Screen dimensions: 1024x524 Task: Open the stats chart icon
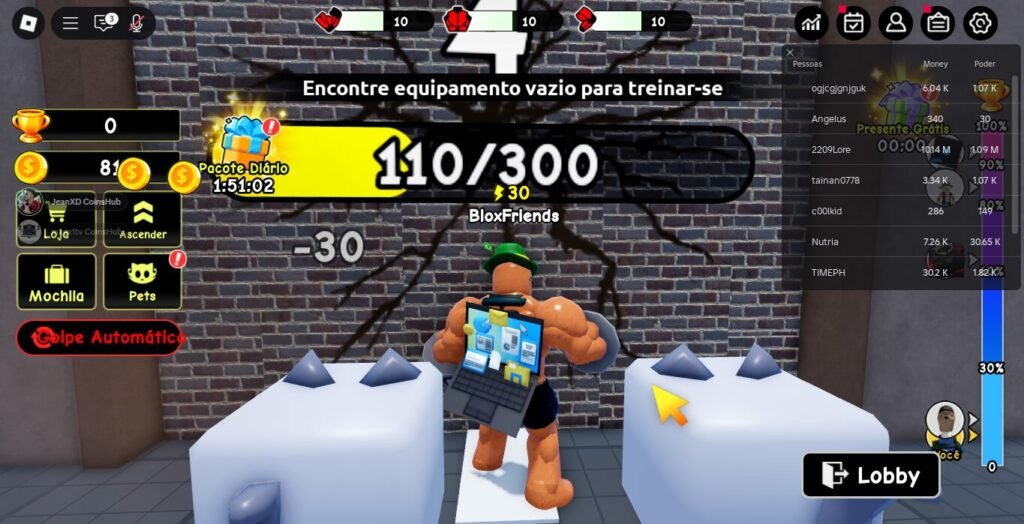click(x=811, y=22)
